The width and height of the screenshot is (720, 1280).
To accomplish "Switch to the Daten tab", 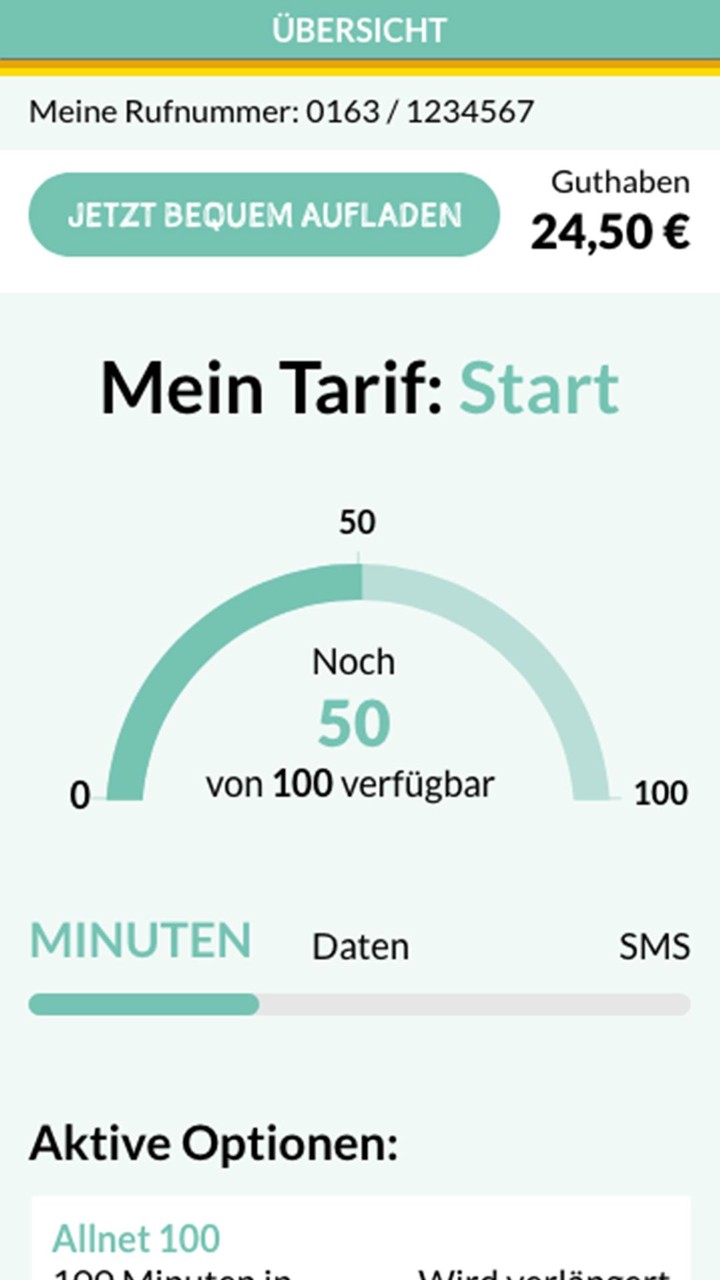I will (x=360, y=946).
